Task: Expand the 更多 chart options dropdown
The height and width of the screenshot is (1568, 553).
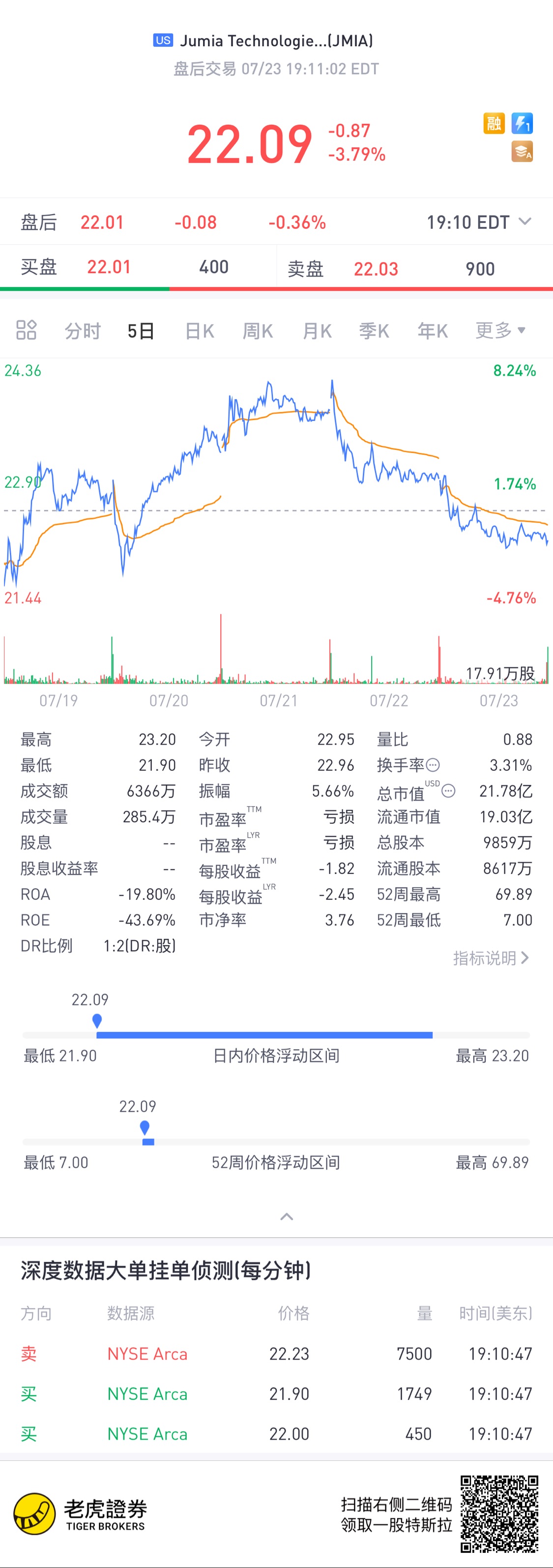Action: pos(500,330)
